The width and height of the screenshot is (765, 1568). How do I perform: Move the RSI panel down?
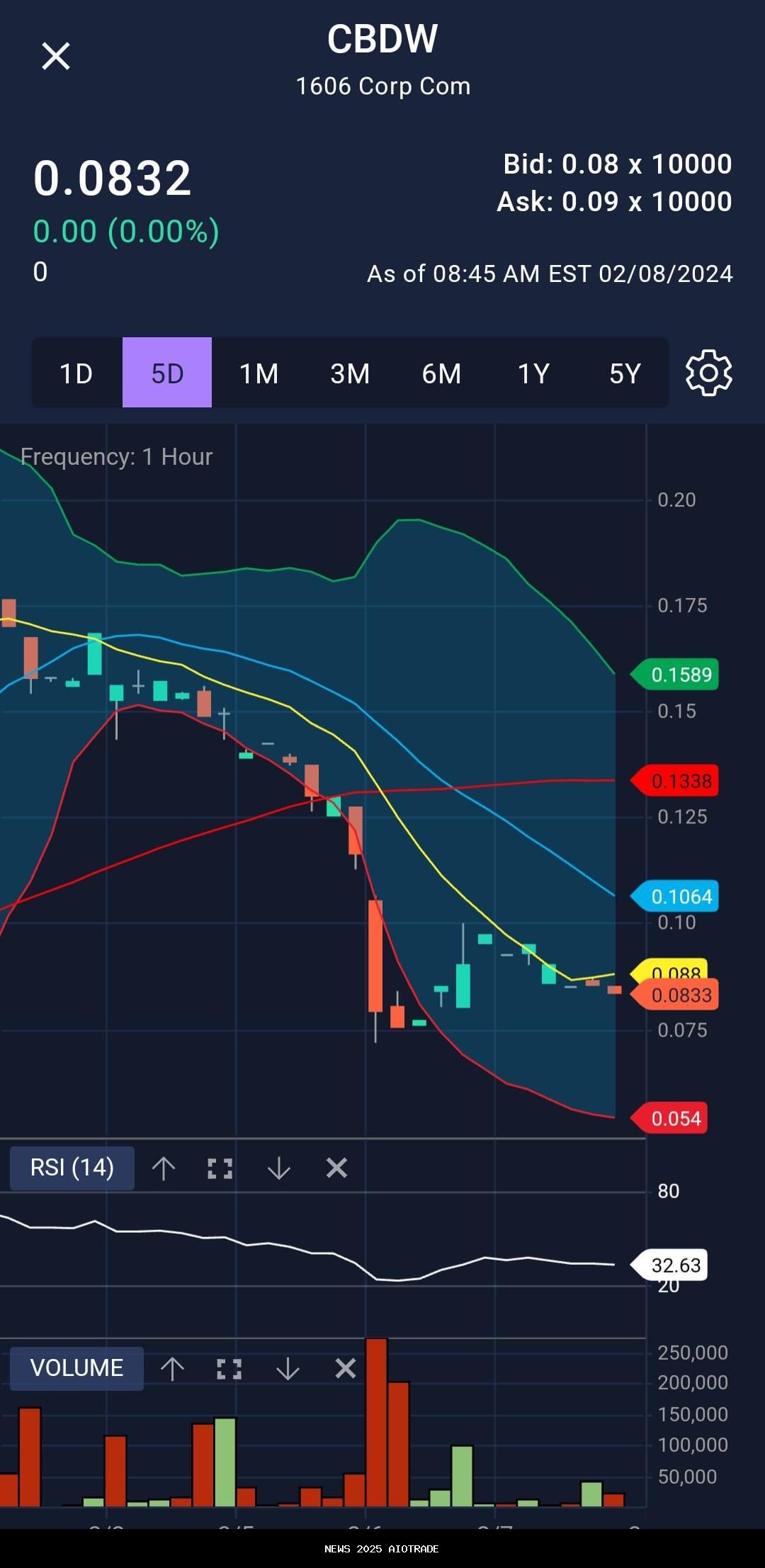tap(279, 1168)
